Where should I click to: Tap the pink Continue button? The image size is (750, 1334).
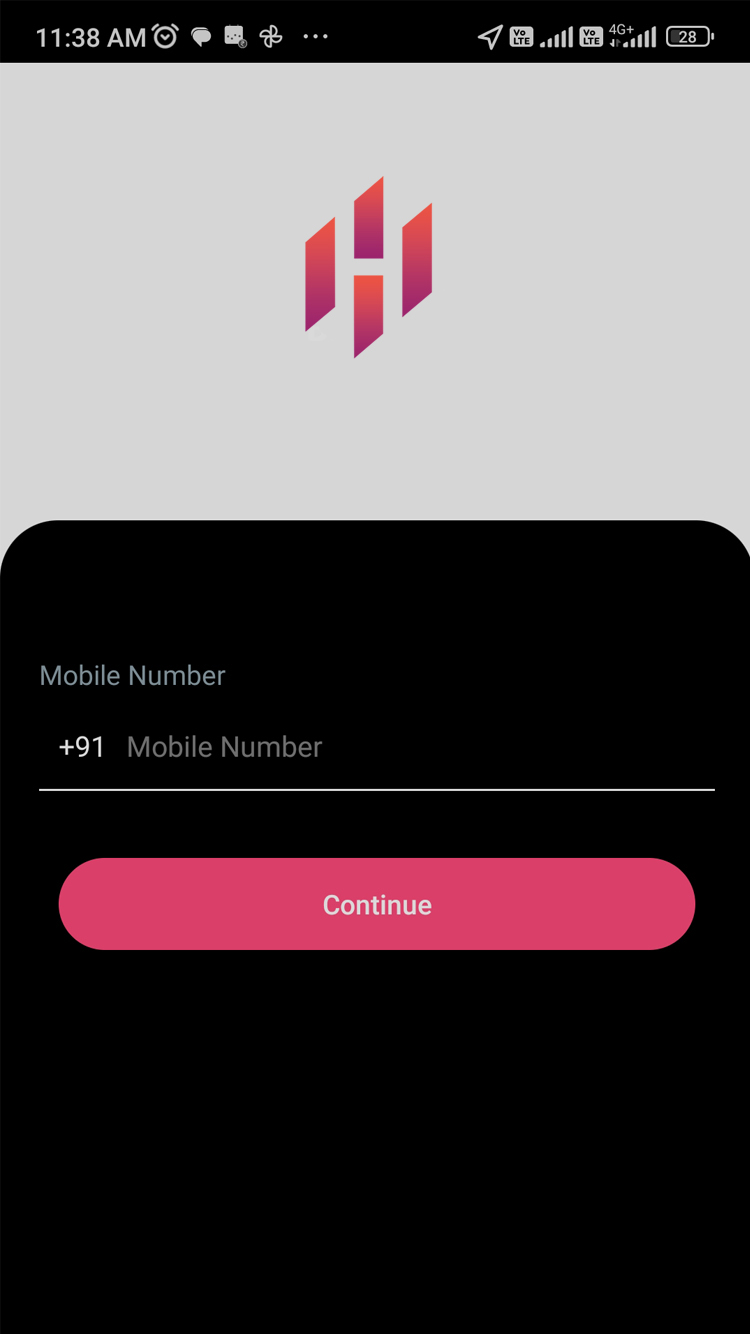(376, 904)
